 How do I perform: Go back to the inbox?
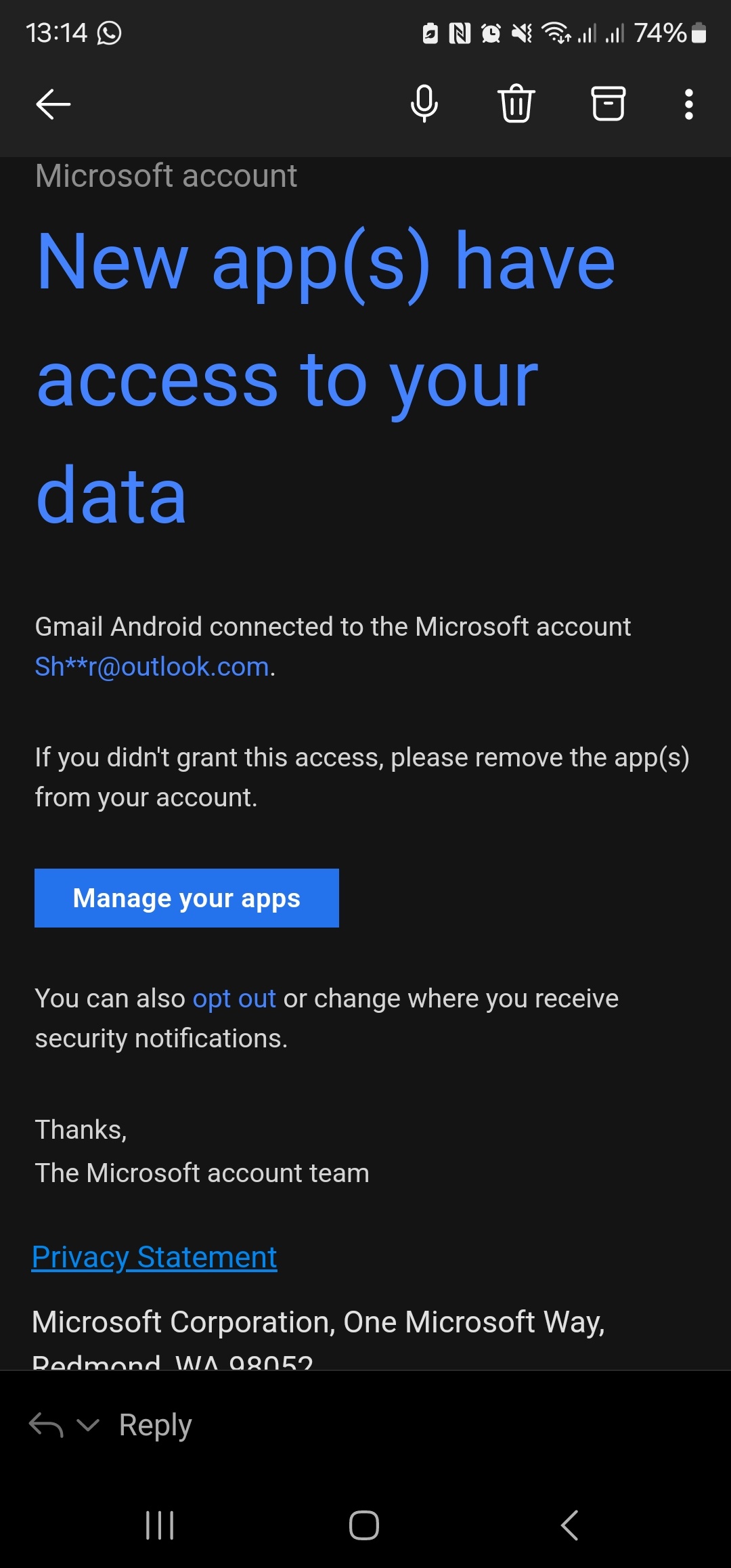coord(53,104)
